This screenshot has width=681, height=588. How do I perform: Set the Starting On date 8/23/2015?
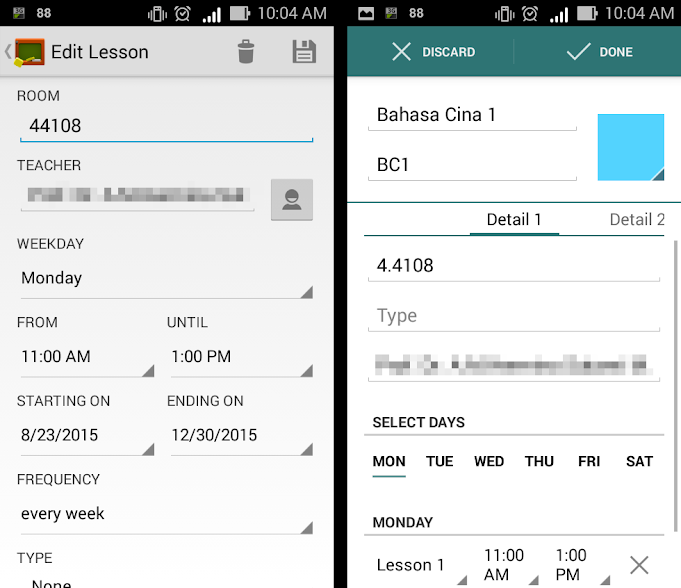(86, 435)
